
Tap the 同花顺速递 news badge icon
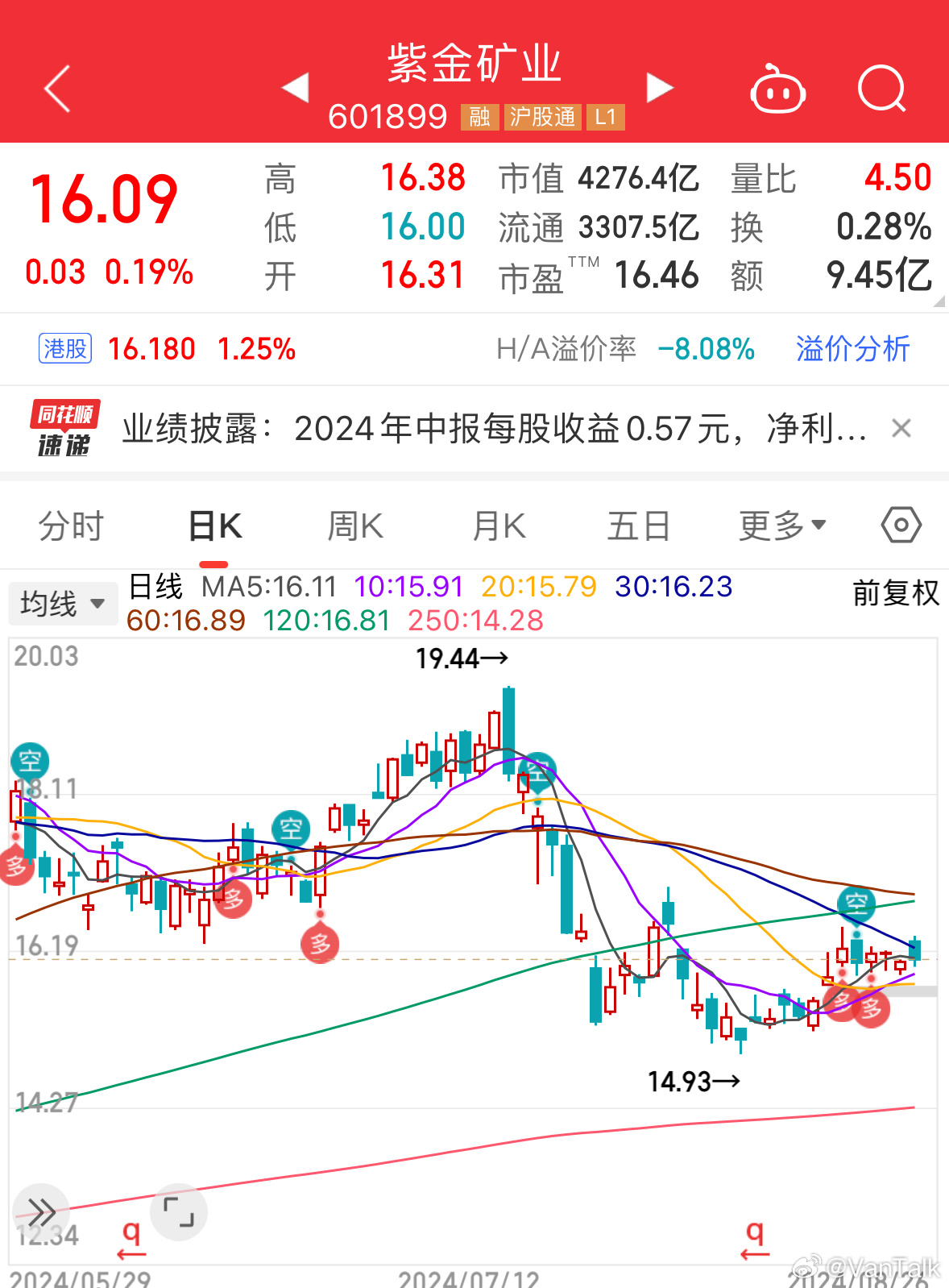point(66,427)
